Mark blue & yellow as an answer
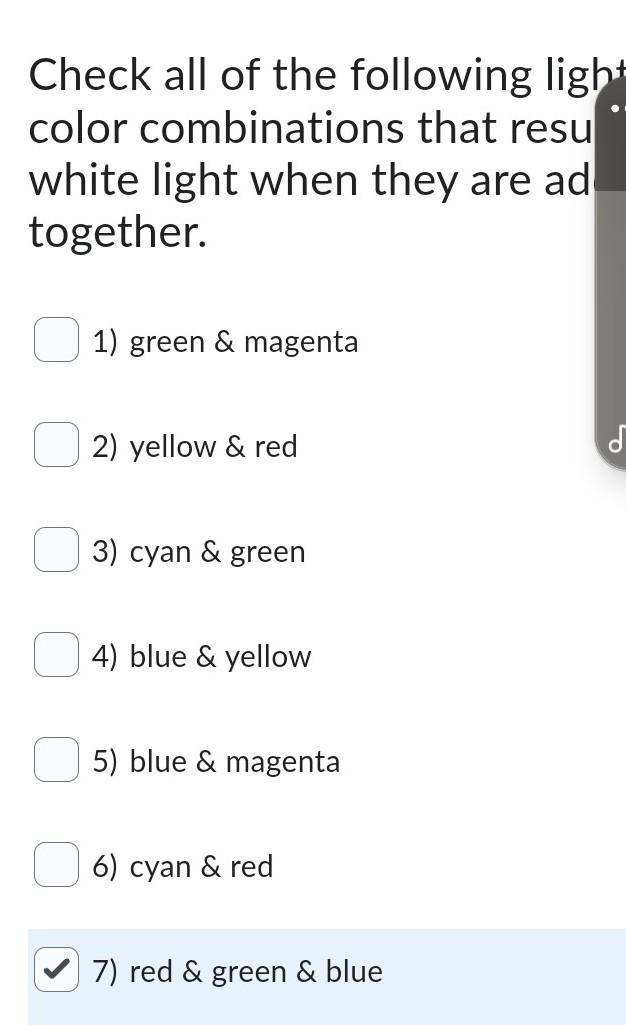This screenshot has width=626, height=1025. (57, 655)
